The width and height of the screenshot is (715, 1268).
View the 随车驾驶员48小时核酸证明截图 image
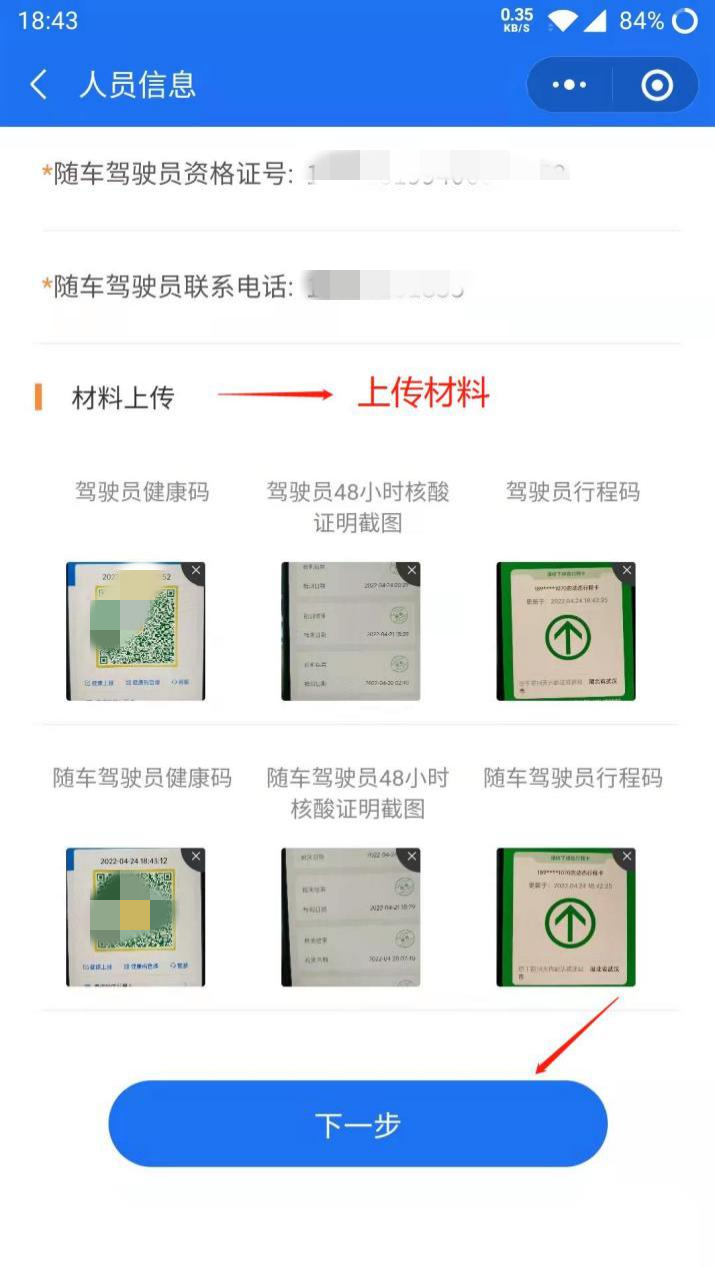[346, 921]
